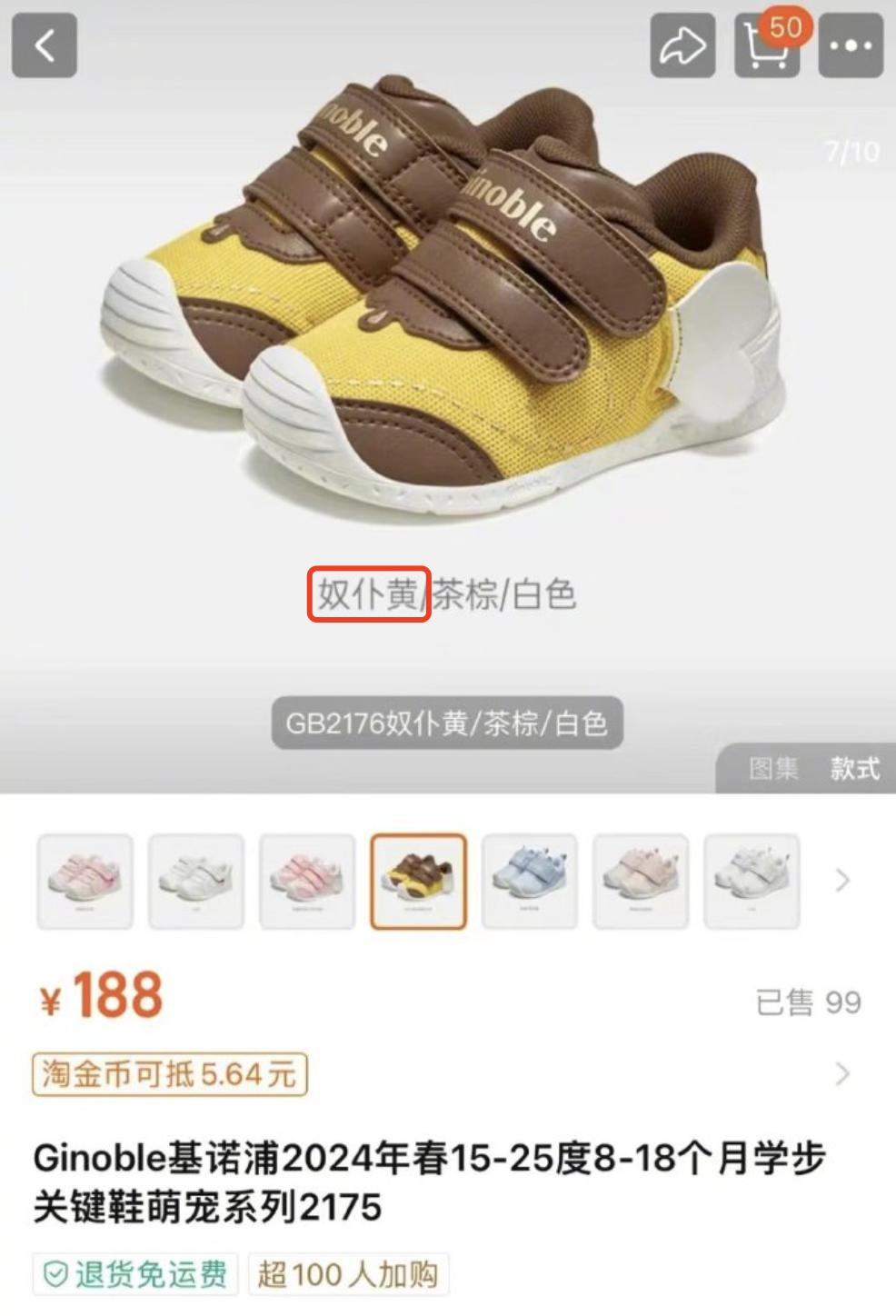Screen dimensions: 896x1316
Task: Switch to the 图集 tab
Action: 773,769
